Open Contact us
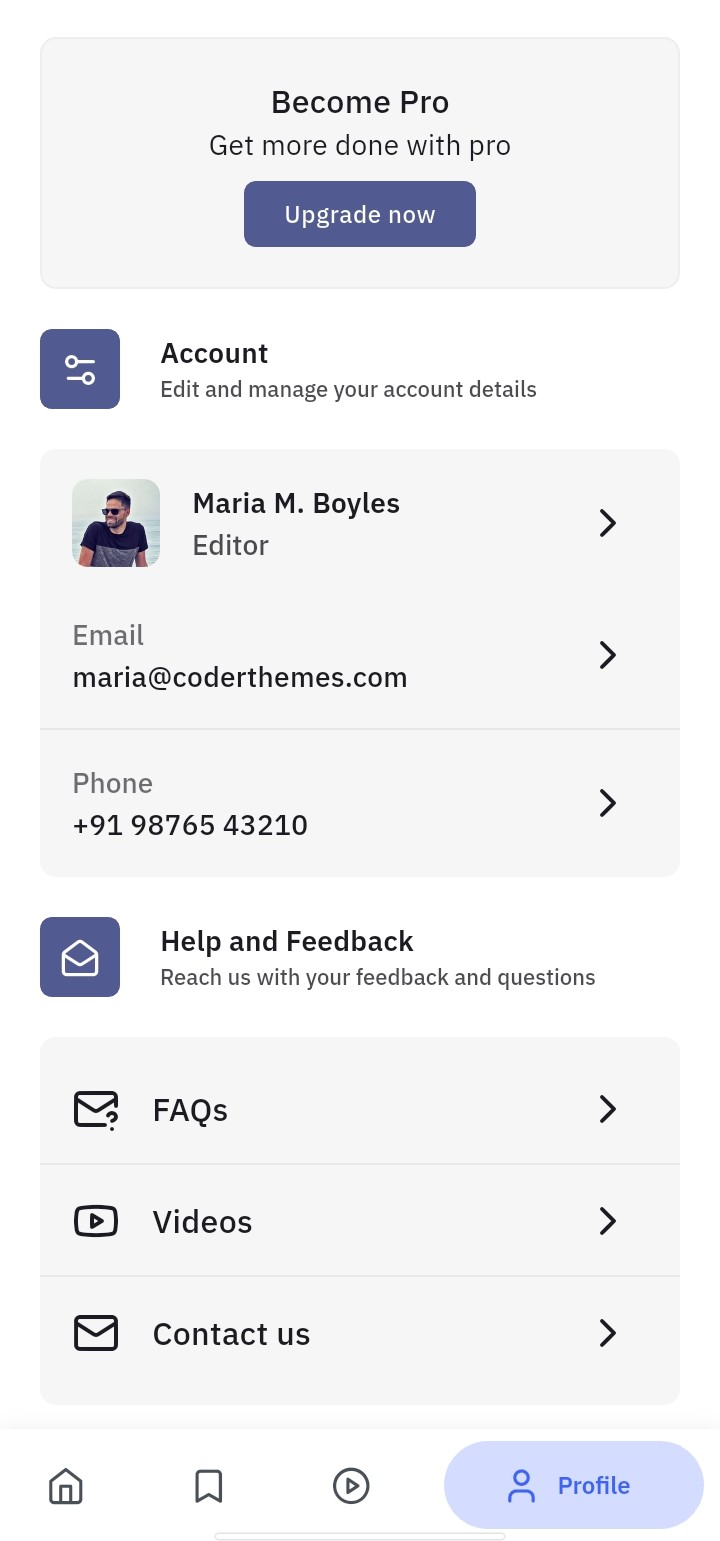720x1541 pixels. tap(359, 1333)
